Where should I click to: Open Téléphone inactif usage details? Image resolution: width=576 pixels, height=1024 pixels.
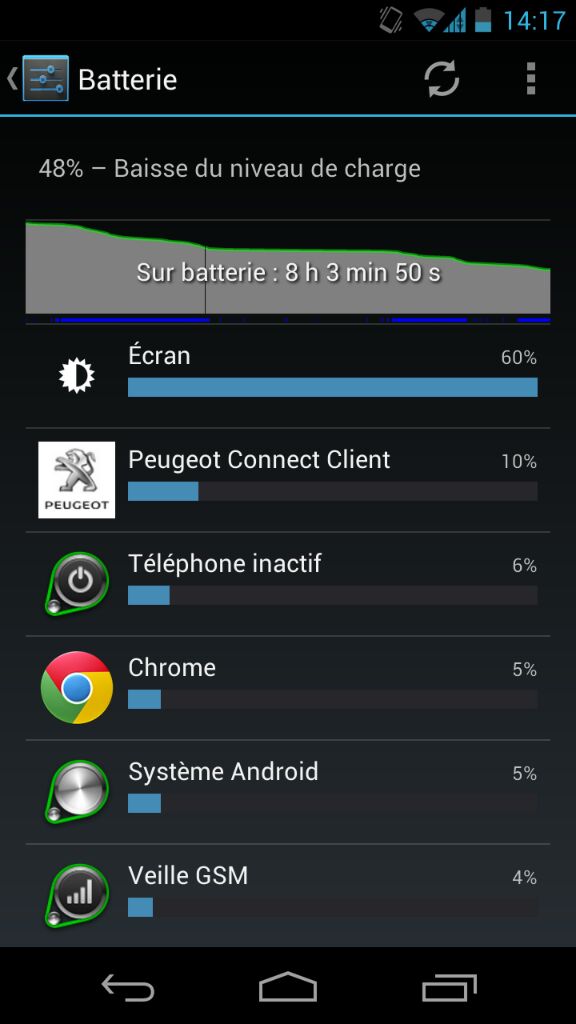click(x=287, y=584)
